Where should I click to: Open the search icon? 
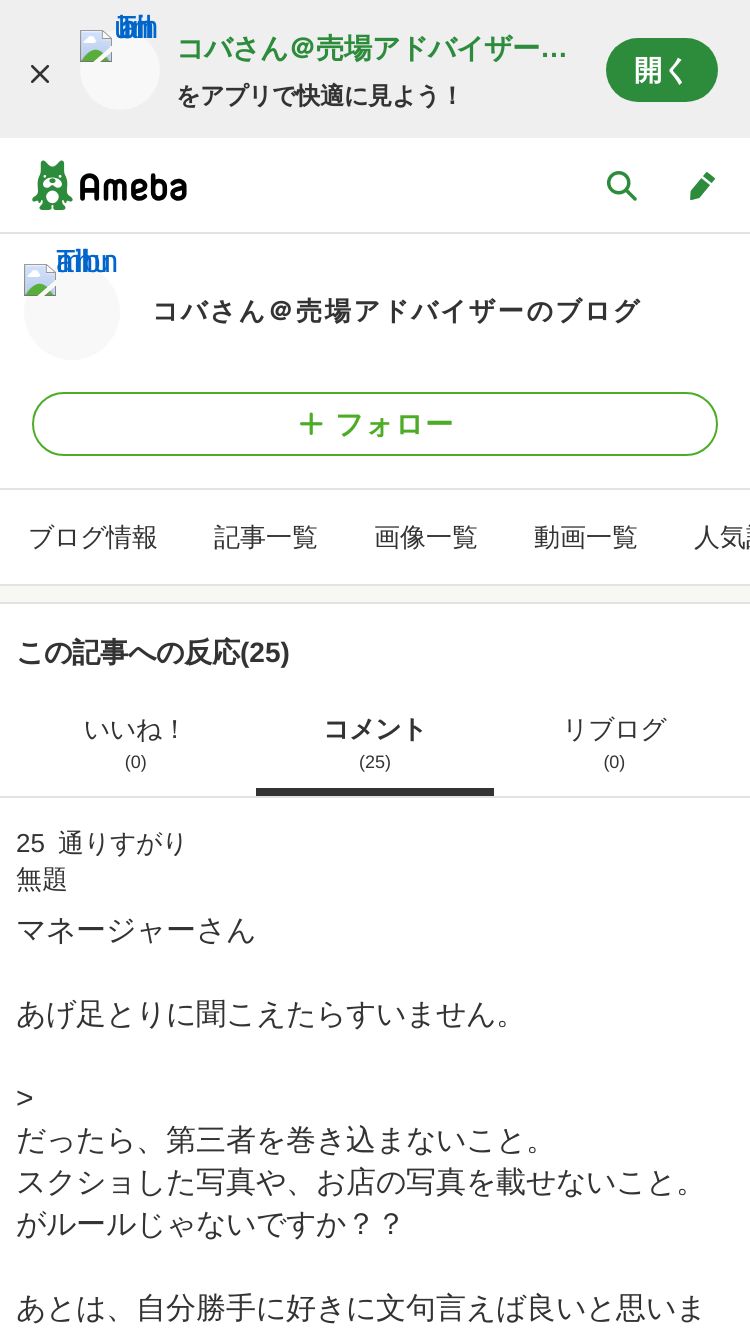point(622,185)
